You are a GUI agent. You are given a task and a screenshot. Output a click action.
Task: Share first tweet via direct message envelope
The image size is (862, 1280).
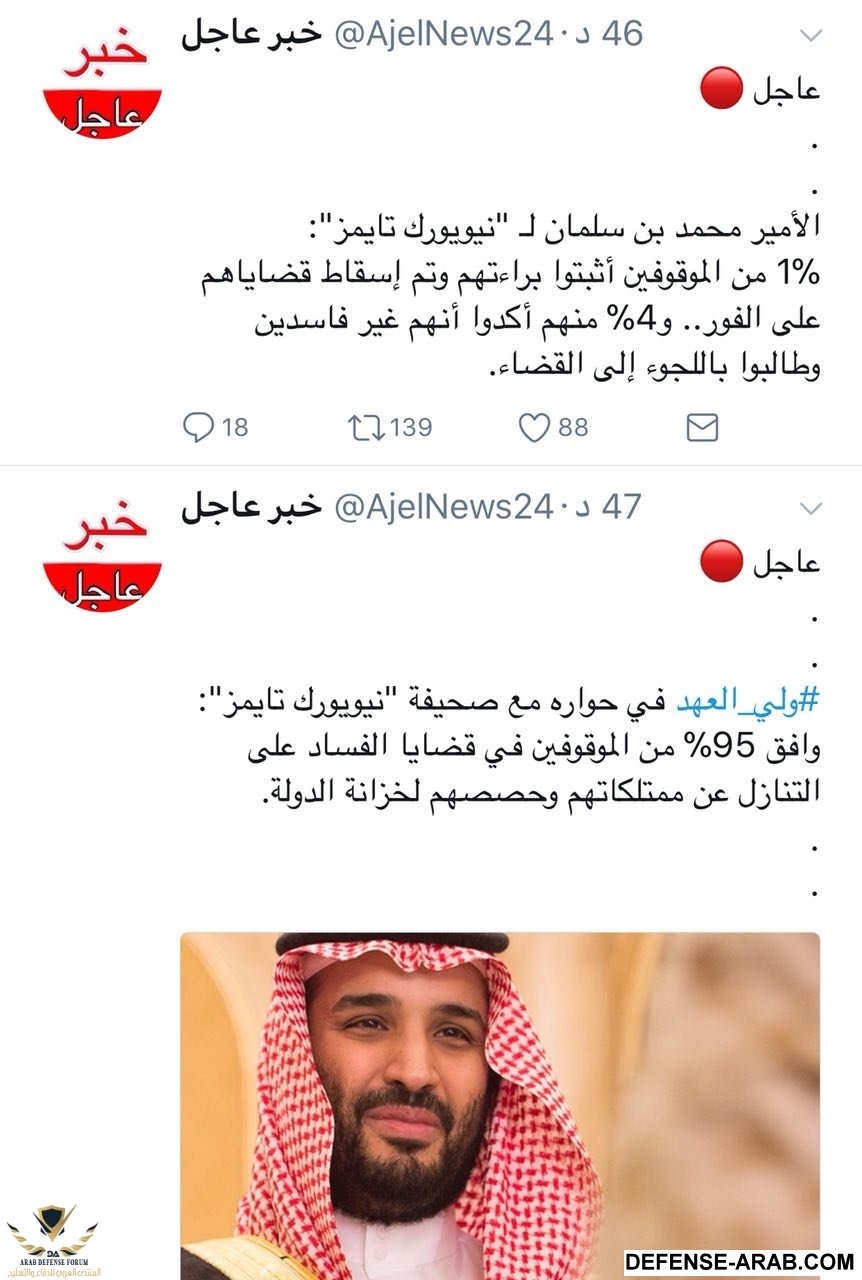coord(702,428)
